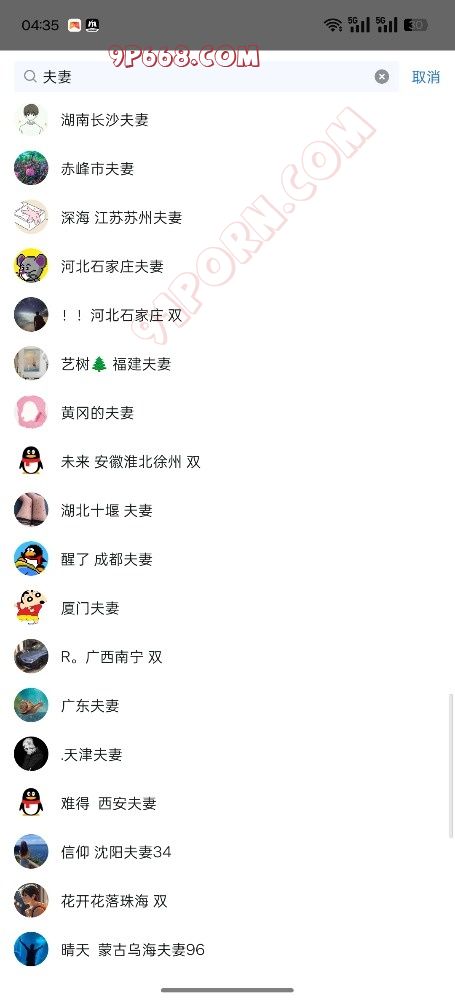455x1000 pixels.
Task: Open the result 花开花落珠海 双
Action: (227, 901)
